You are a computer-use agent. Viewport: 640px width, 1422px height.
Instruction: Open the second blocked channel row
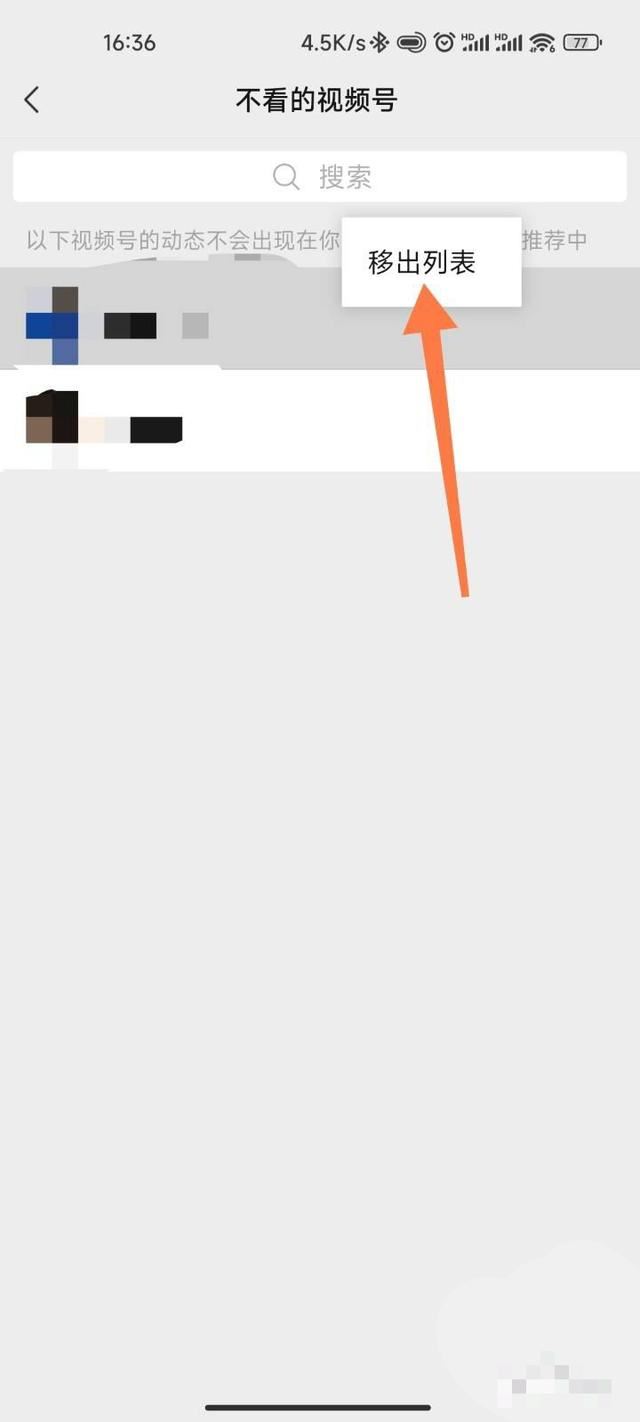(x=320, y=420)
